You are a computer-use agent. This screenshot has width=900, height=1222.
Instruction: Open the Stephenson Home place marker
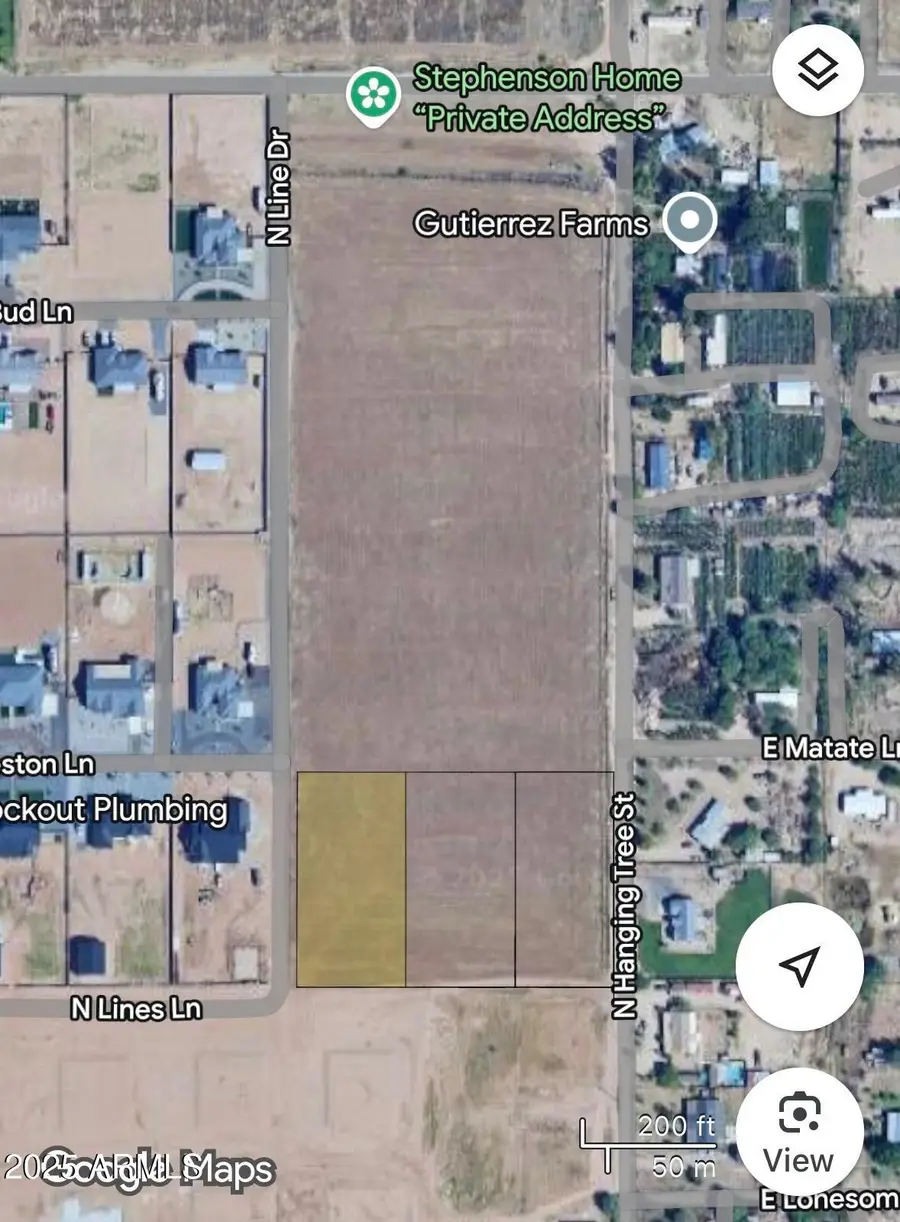pos(373,95)
